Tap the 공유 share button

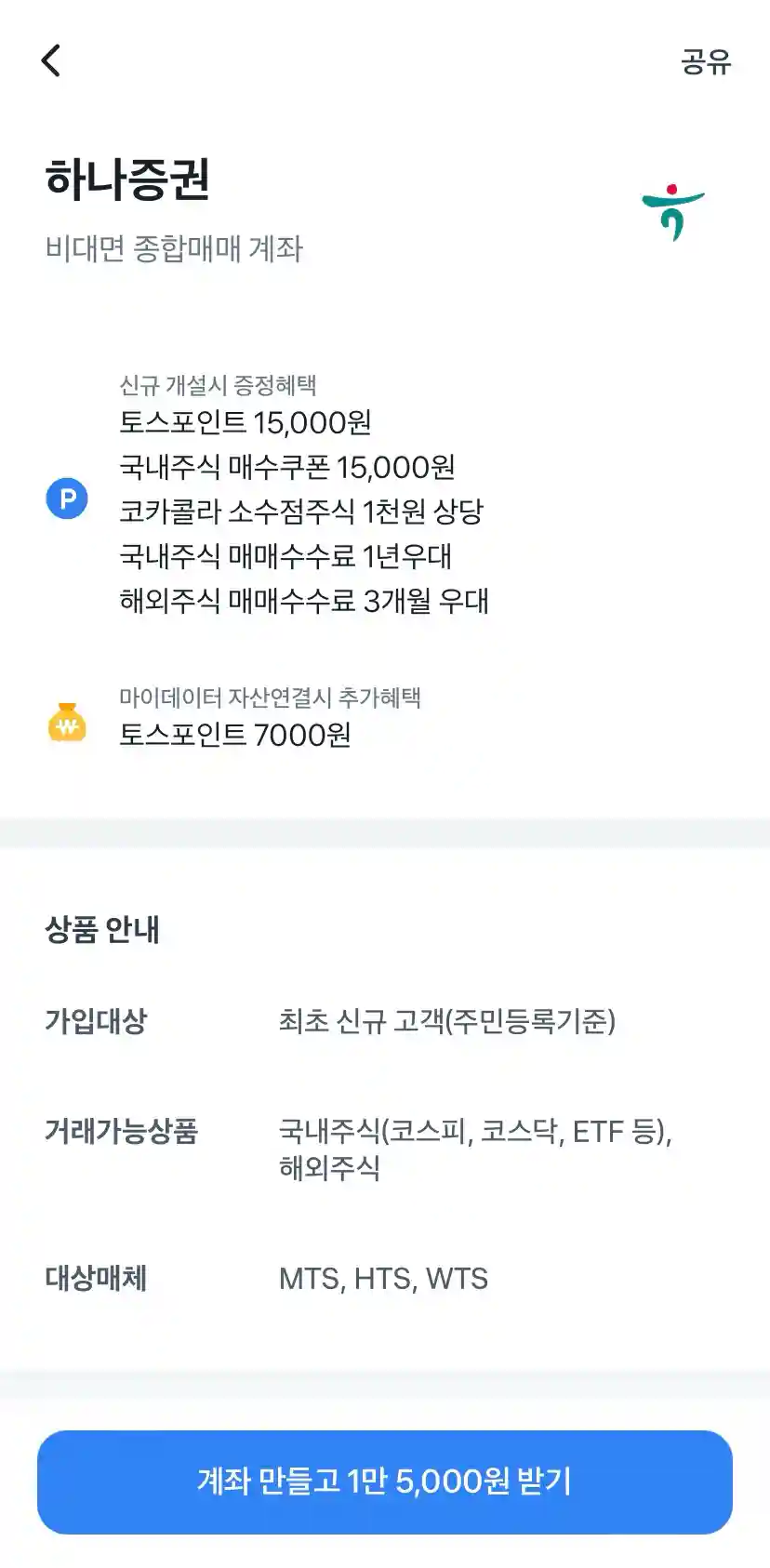click(706, 61)
